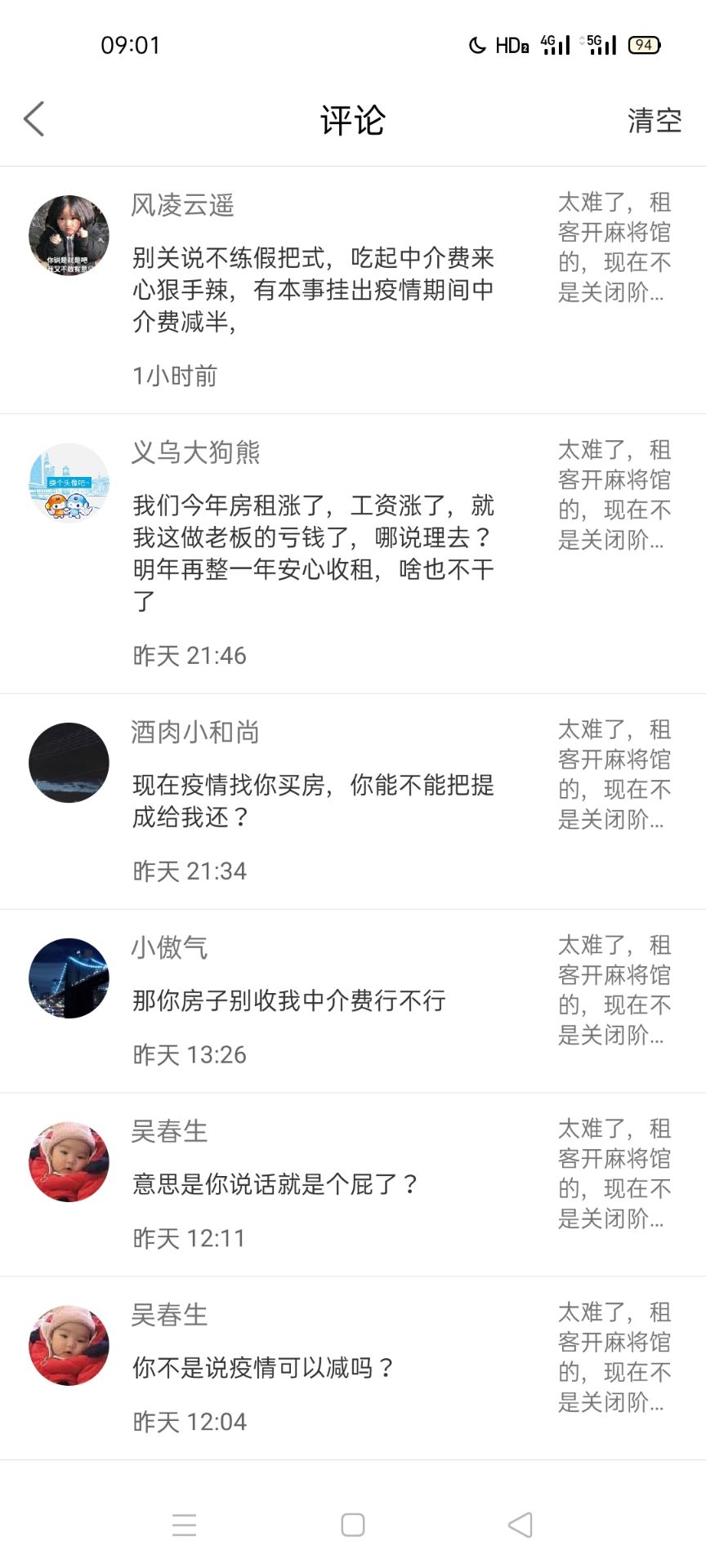
Task: Open 义乌大狗熊's comment about rent rising
Action: coord(313,553)
